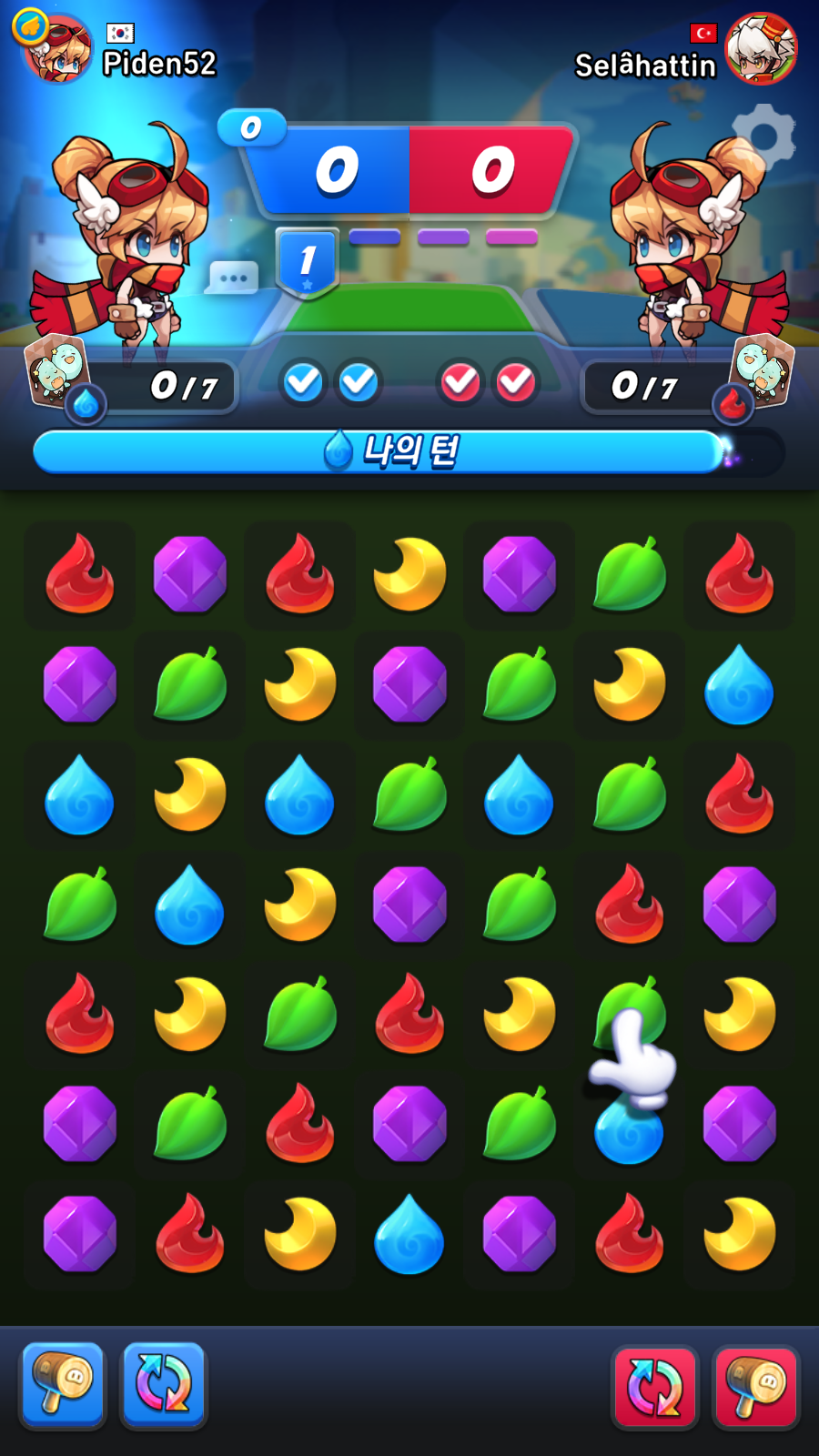Select the red shuffle booster
This screenshot has width=819, height=1456.
pos(655,1385)
